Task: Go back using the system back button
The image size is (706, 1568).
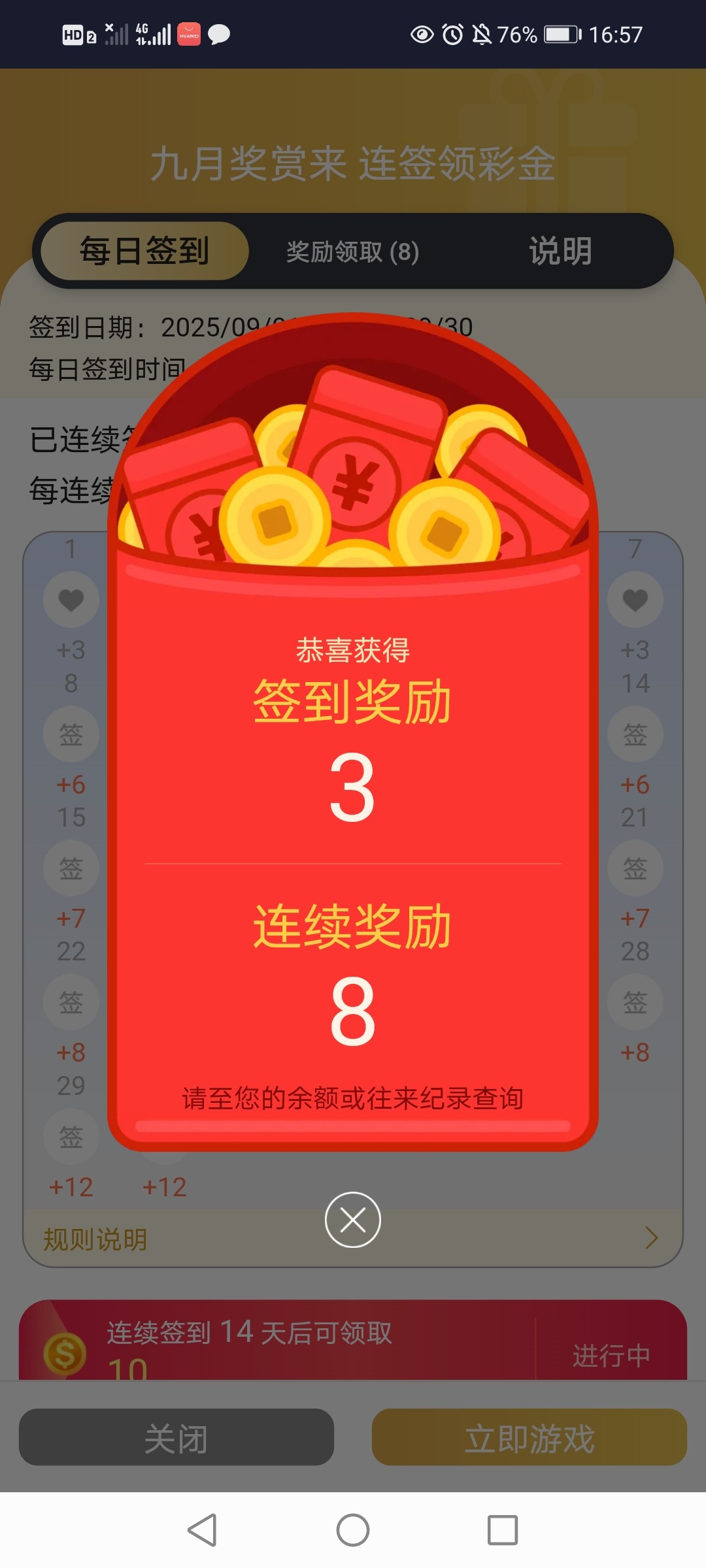Action: (x=202, y=1530)
